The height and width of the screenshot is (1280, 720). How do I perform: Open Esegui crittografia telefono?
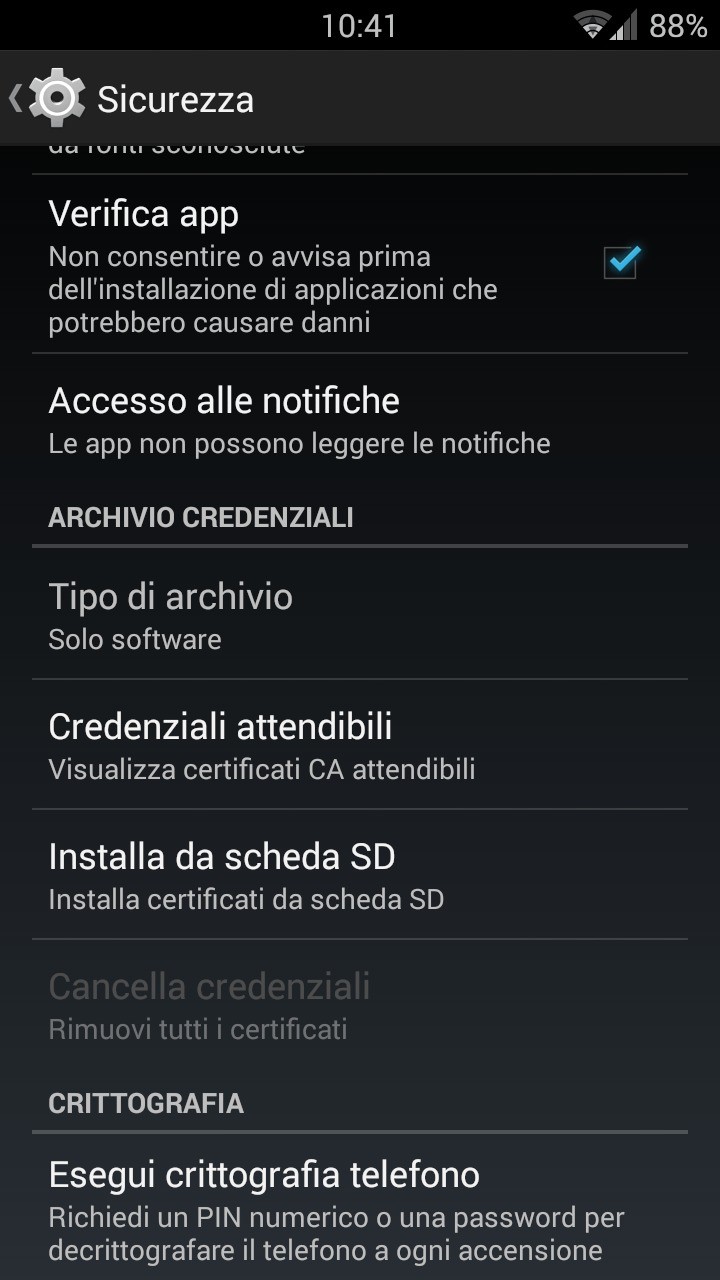coord(360,1205)
